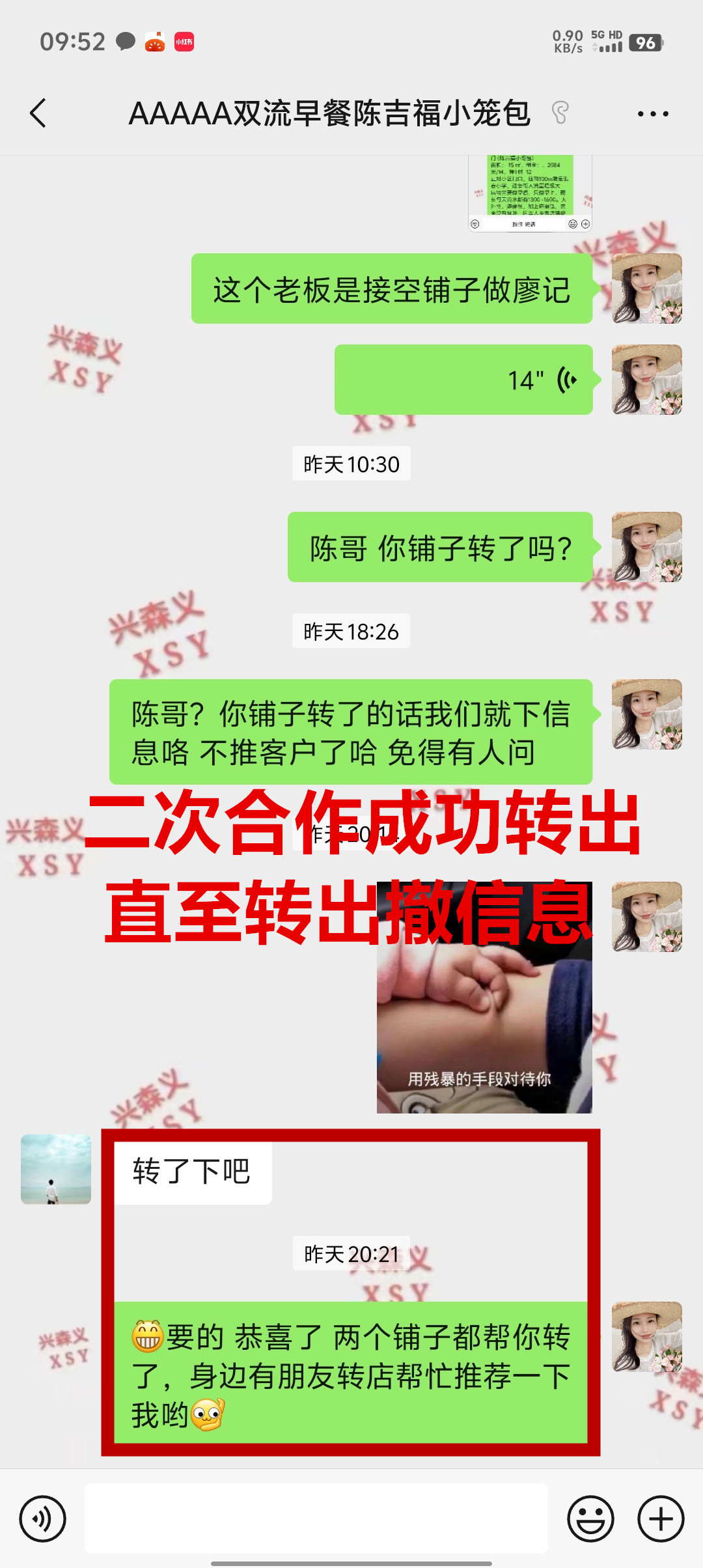
Task: Open the plus attachment menu
Action: point(660,1519)
